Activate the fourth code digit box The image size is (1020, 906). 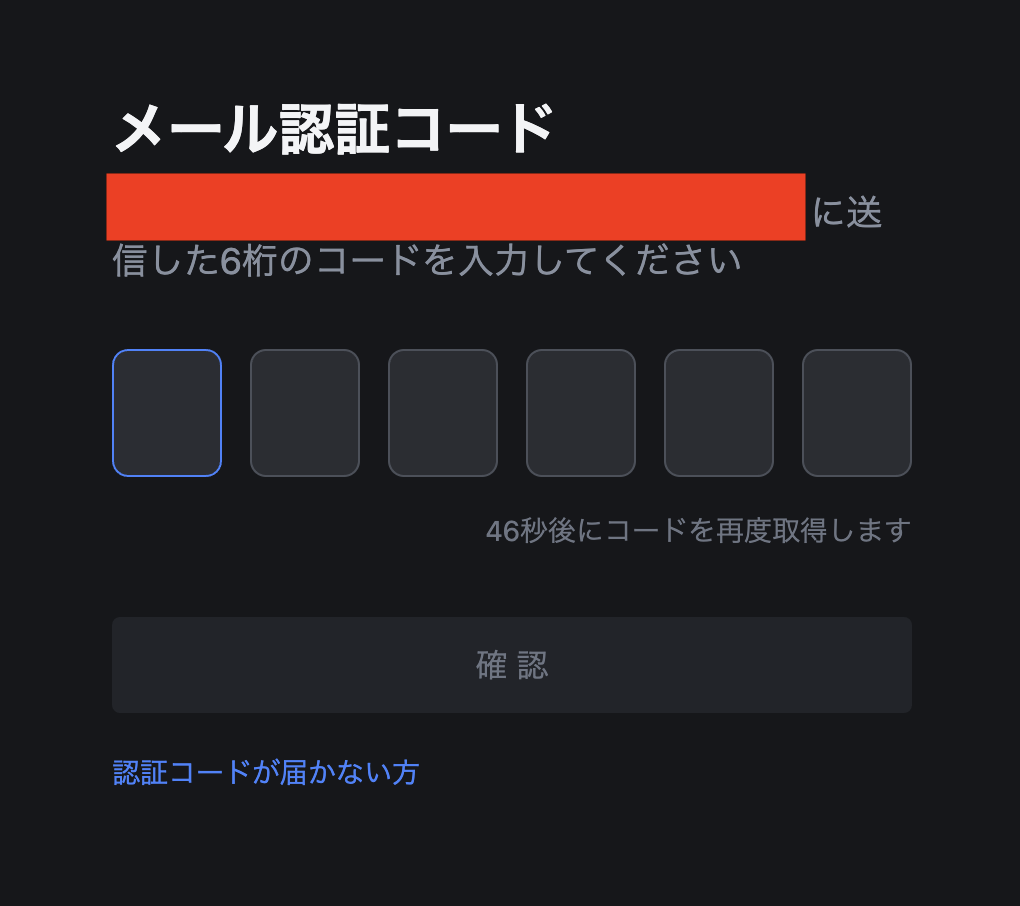tap(581, 413)
